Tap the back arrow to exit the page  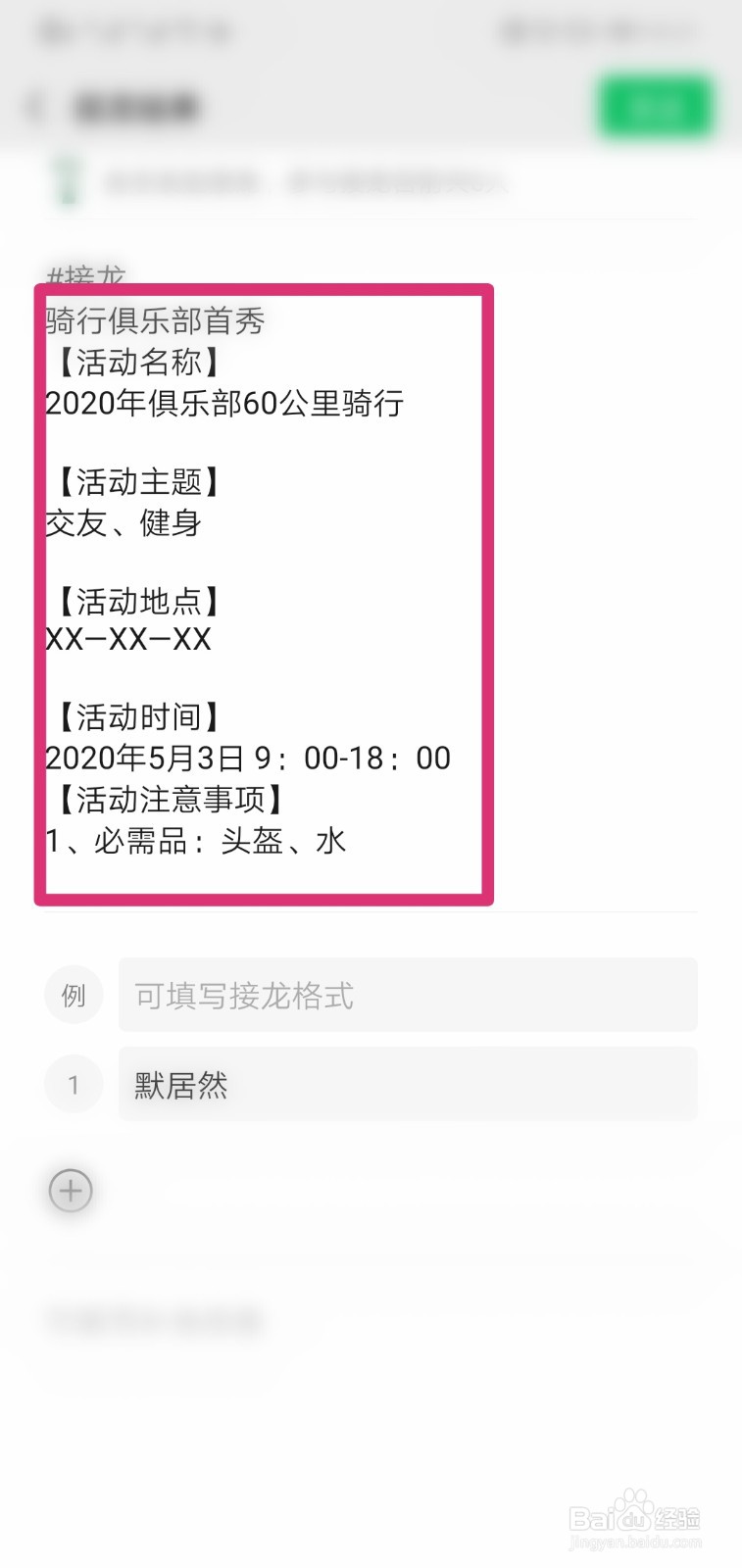click(35, 108)
